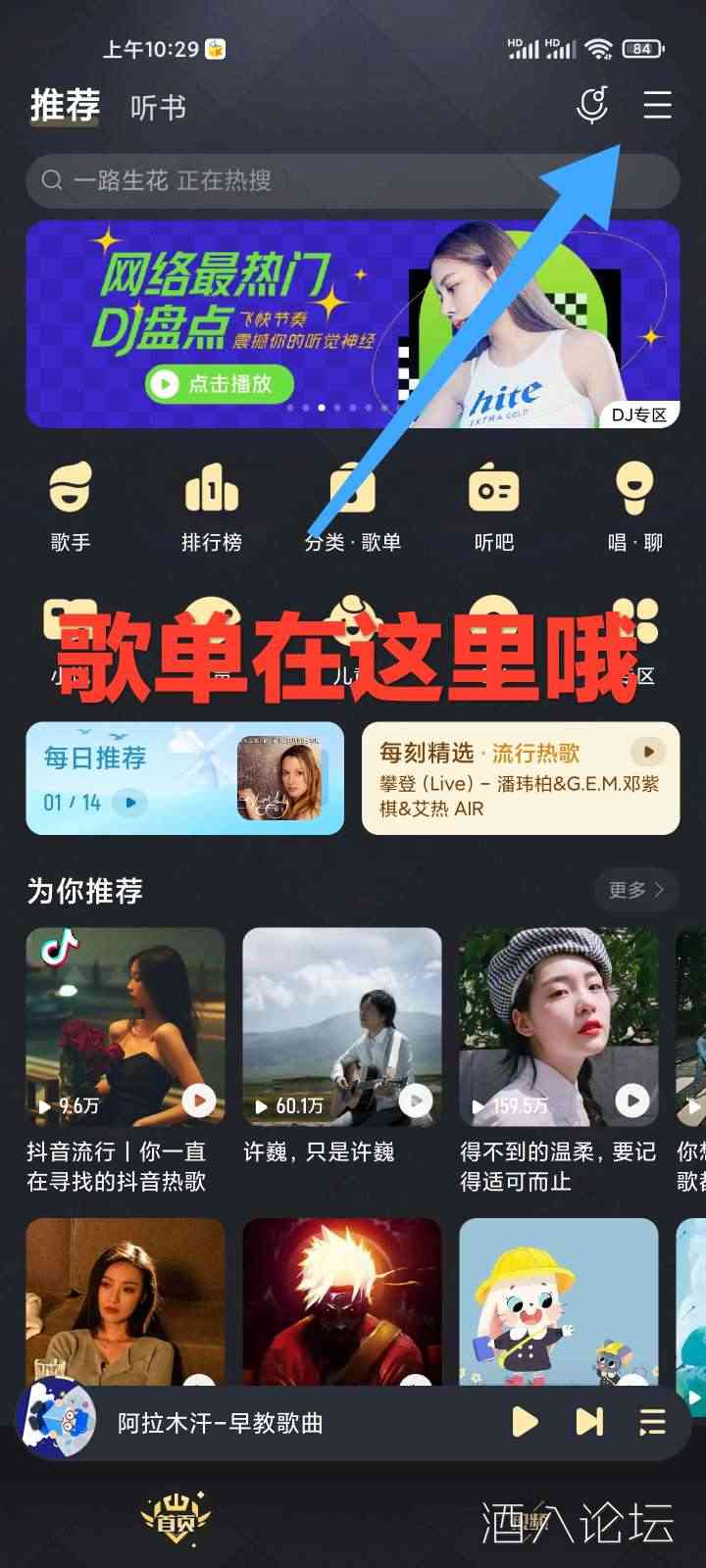
Task: Open the 排行榜 charts
Action: coord(212,506)
